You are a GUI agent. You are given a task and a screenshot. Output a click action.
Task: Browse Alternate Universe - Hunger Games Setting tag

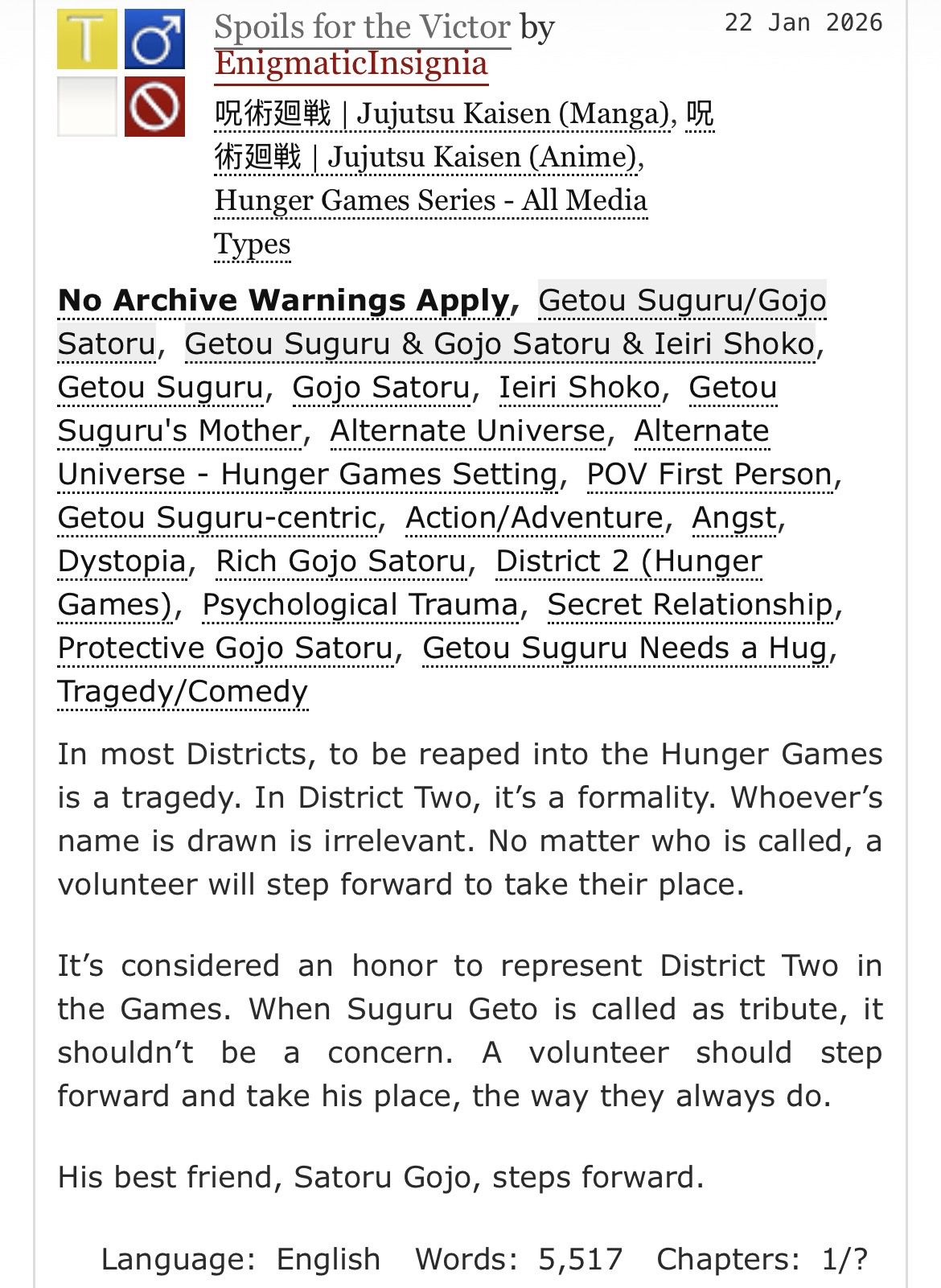tap(308, 474)
